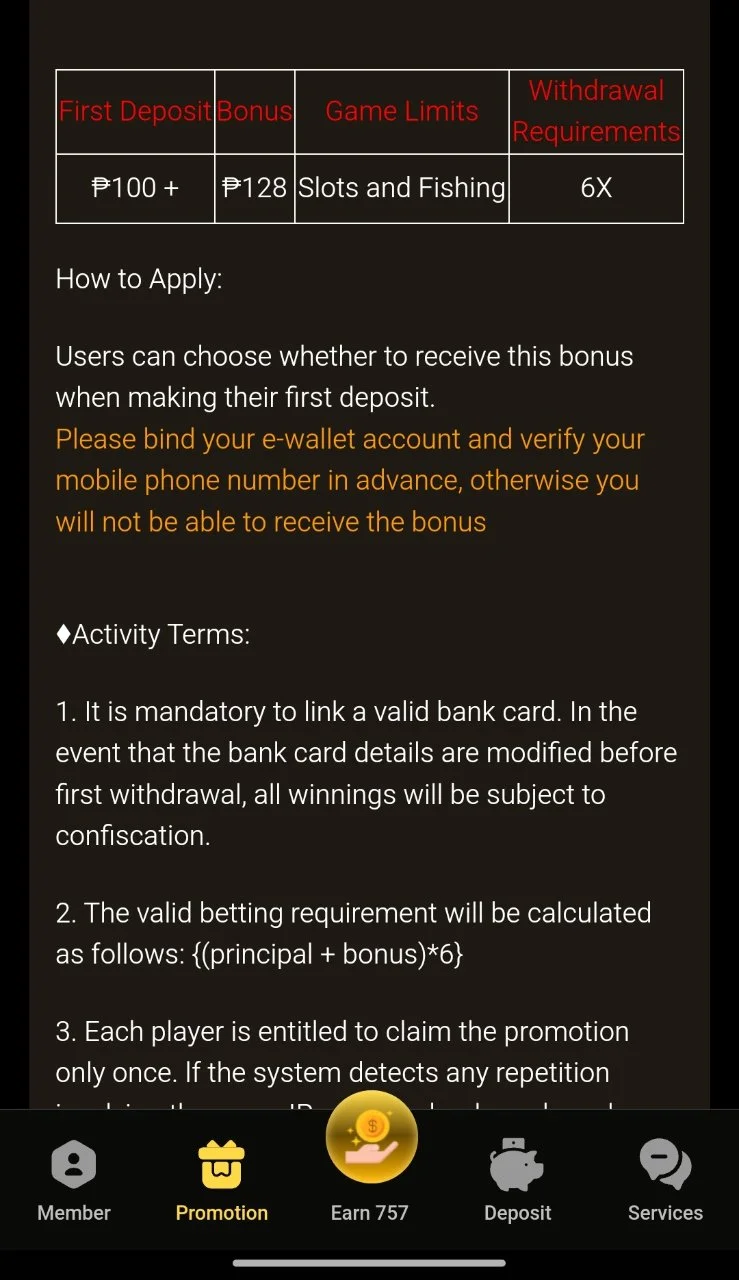
Task: Switch to the Promotion tab
Action: 222,1183
